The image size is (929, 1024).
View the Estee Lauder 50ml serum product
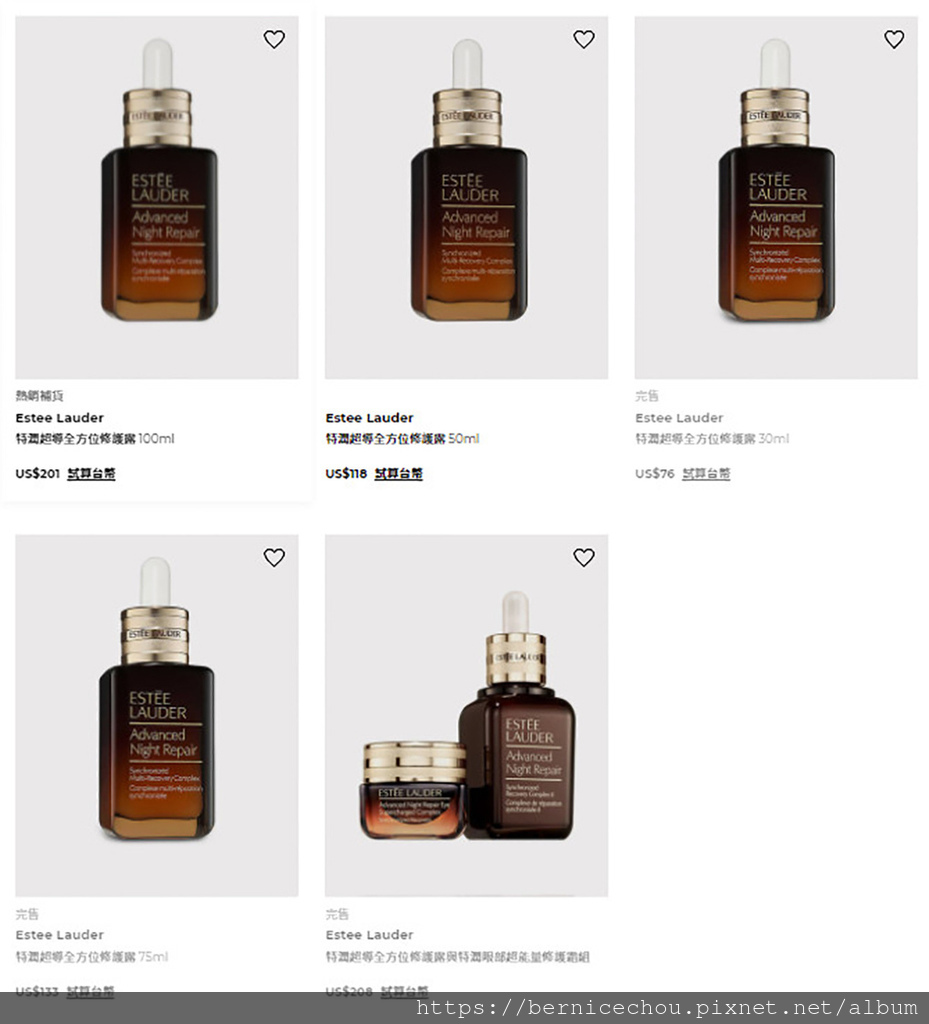point(467,197)
